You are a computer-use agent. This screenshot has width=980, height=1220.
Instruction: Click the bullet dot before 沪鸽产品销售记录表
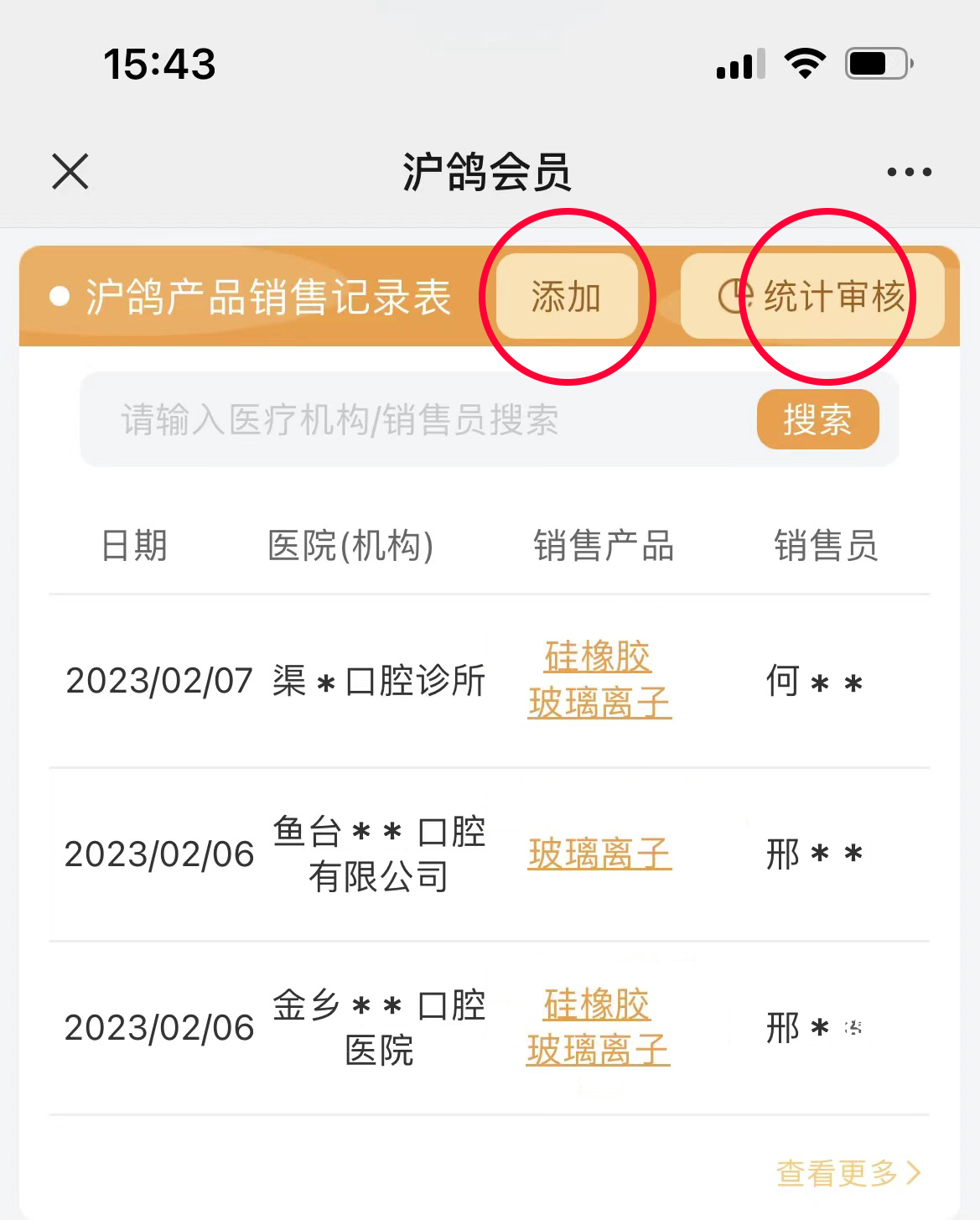pyautogui.click(x=57, y=297)
